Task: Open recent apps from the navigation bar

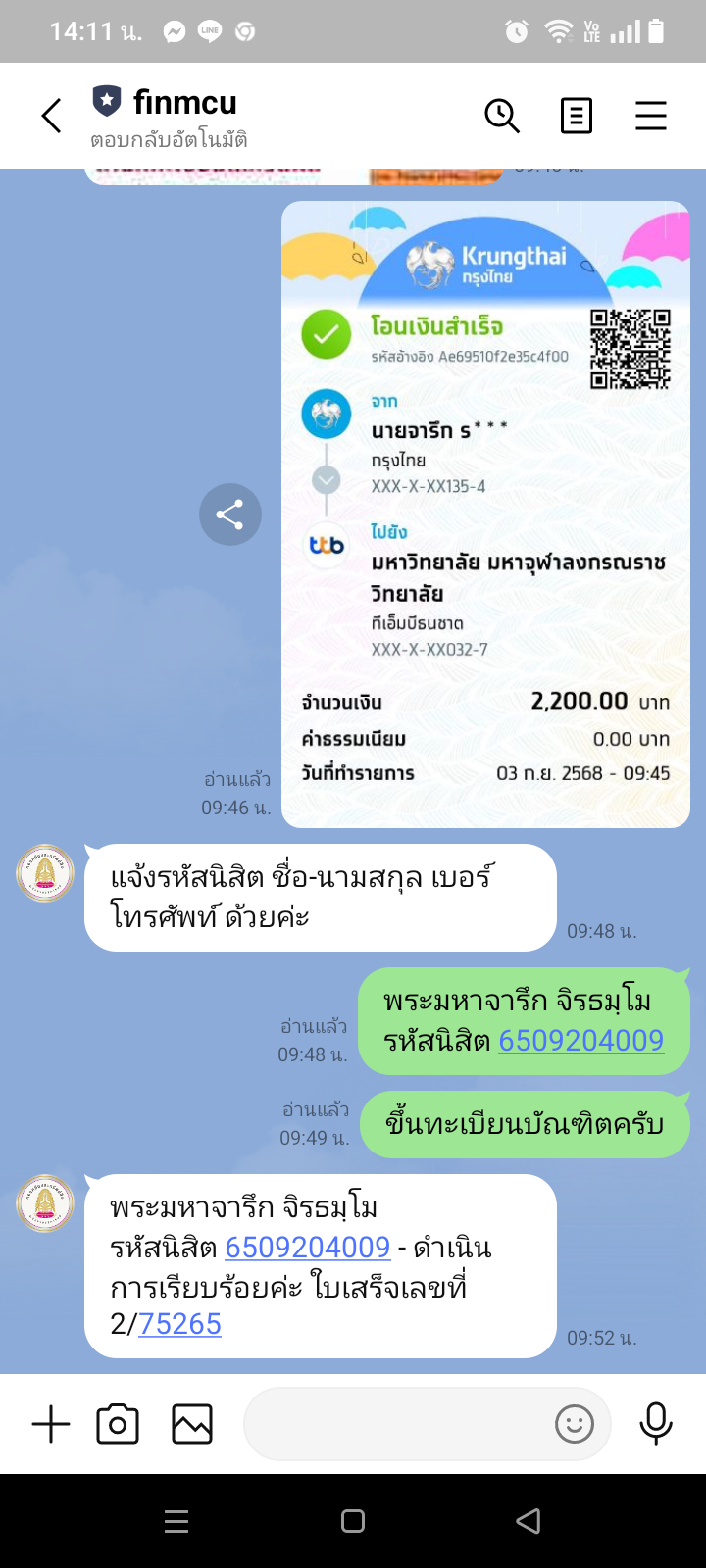Action: click(x=176, y=1521)
